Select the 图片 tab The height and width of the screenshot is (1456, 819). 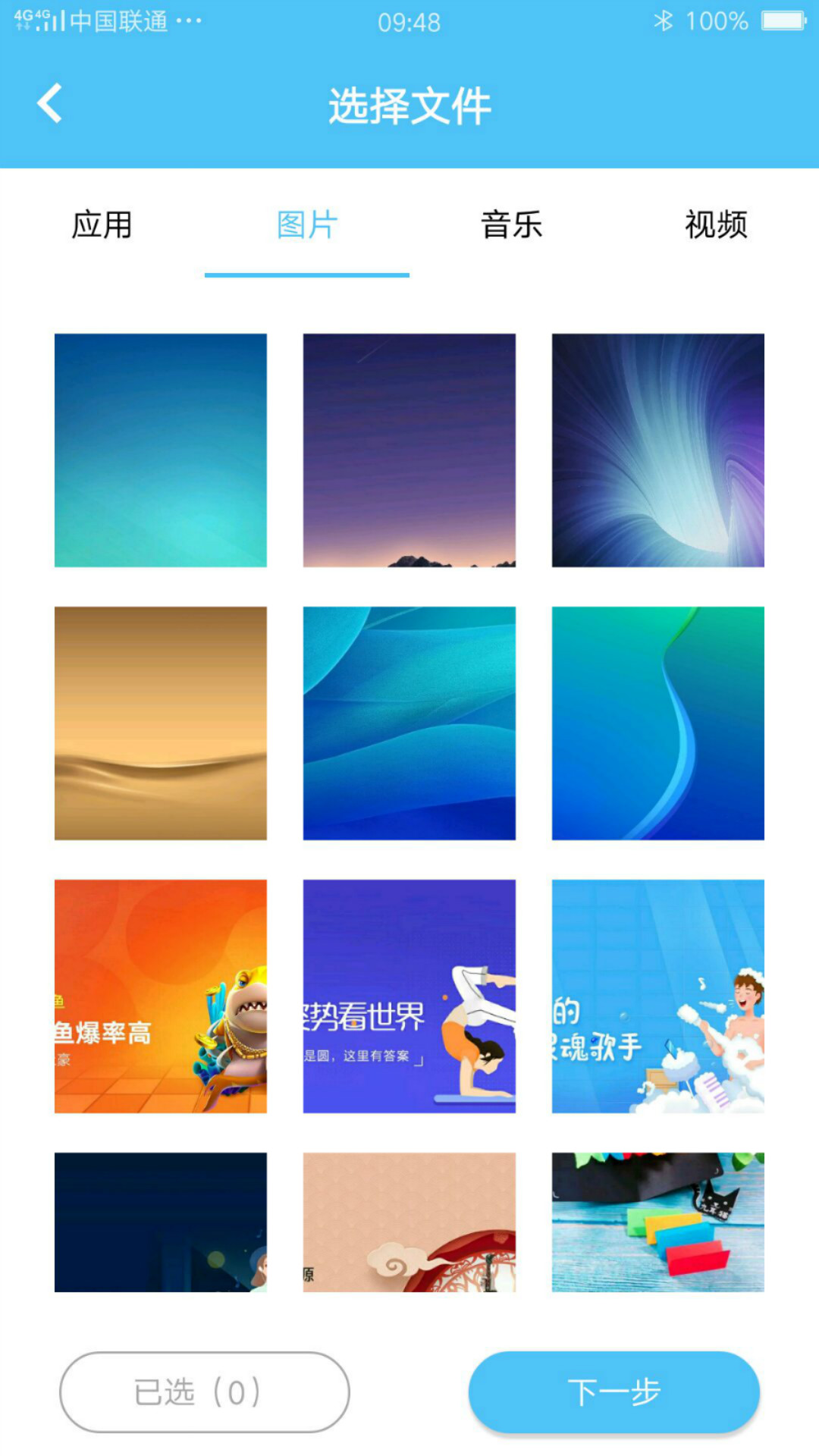coord(307,225)
